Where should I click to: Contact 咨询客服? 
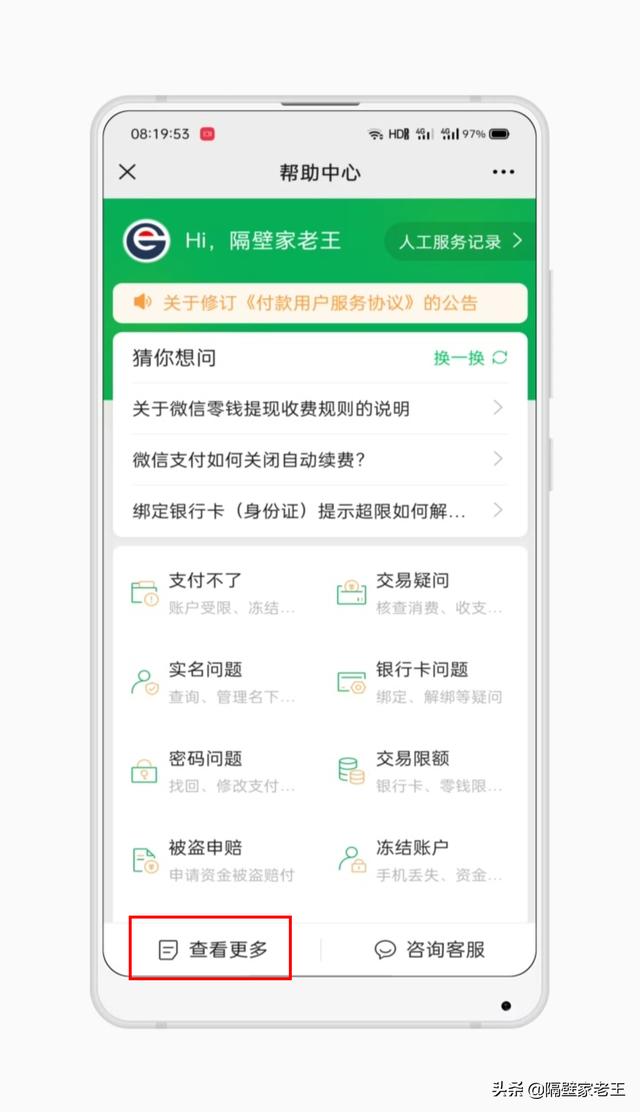pyautogui.click(x=429, y=950)
